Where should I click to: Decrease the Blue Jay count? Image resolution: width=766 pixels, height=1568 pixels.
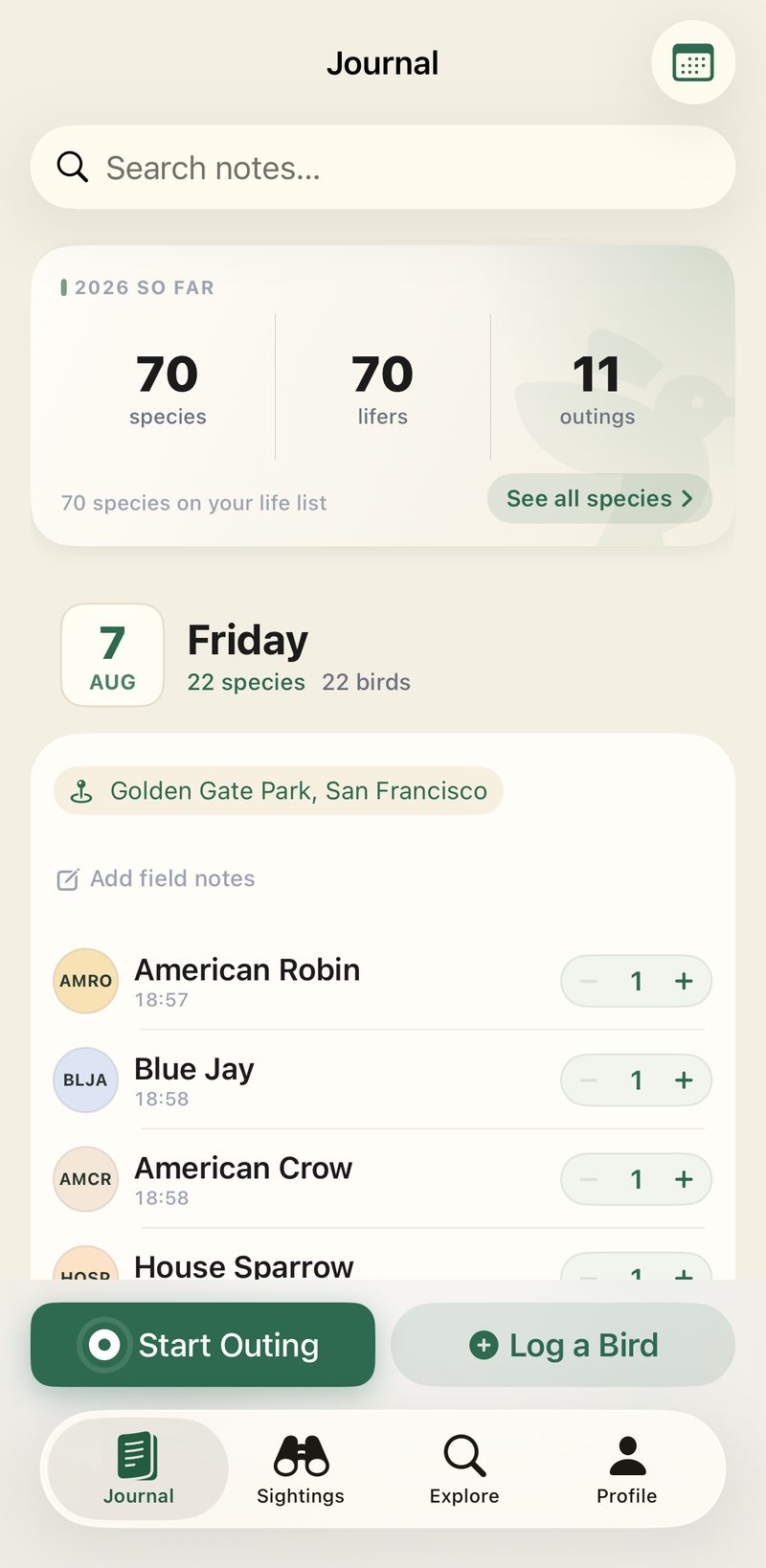click(x=589, y=1080)
